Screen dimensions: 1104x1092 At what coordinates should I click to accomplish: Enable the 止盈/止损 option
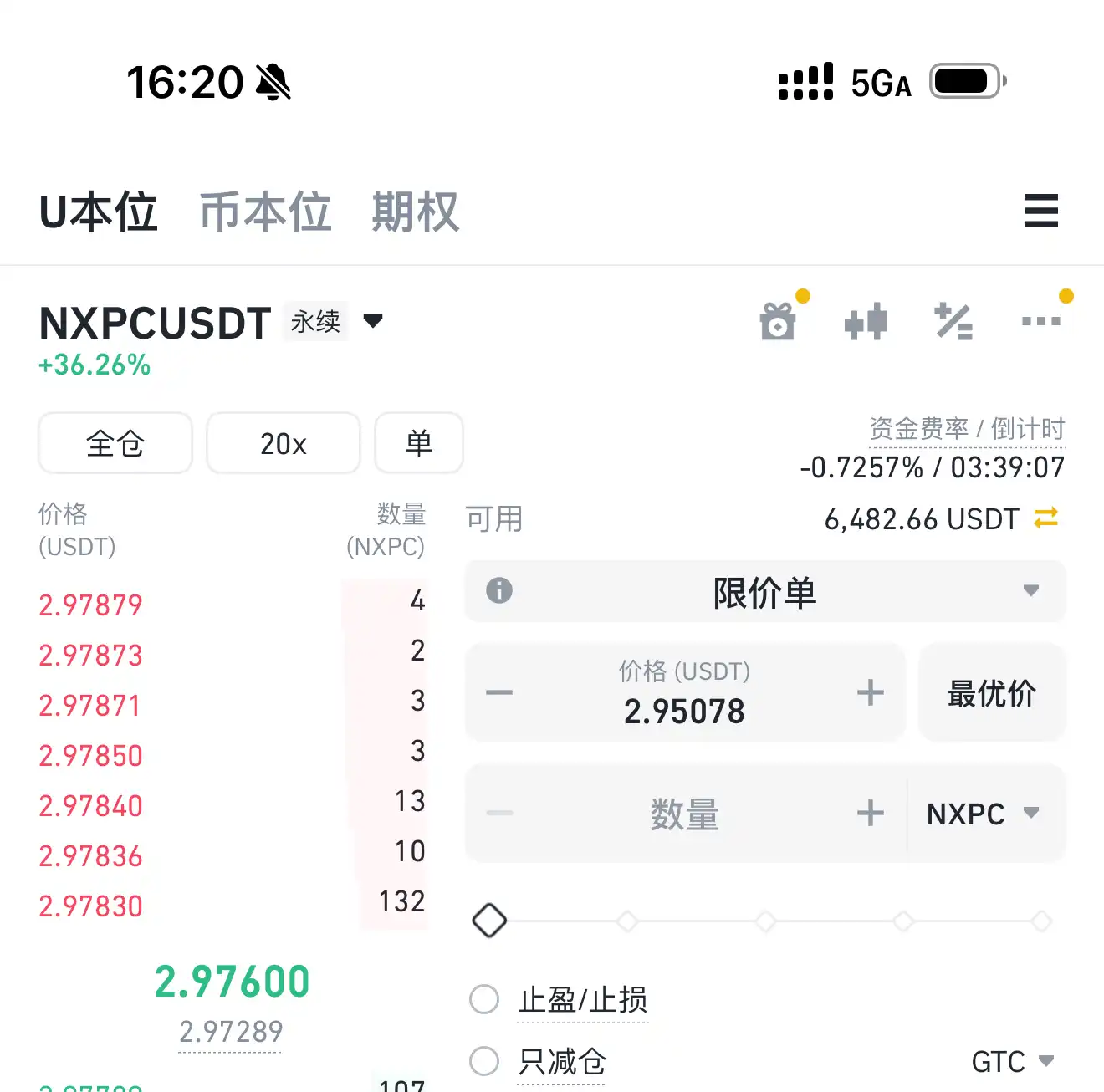tap(484, 999)
